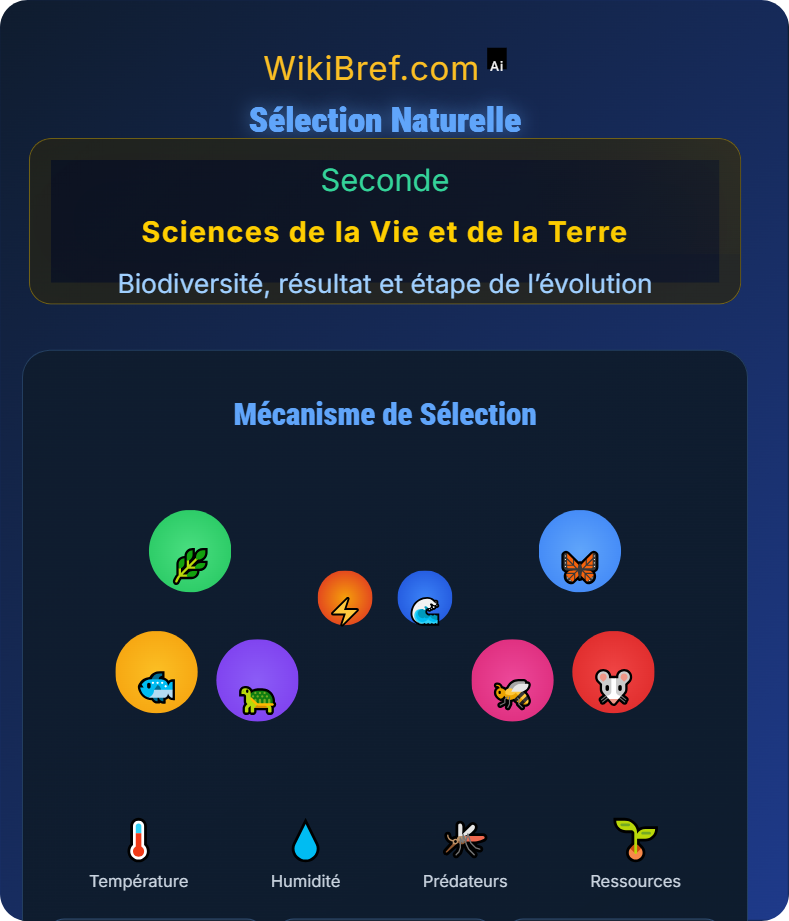The height and width of the screenshot is (921, 789).
Task: Choose the purple turtle circle
Action: (x=257, y=680)
